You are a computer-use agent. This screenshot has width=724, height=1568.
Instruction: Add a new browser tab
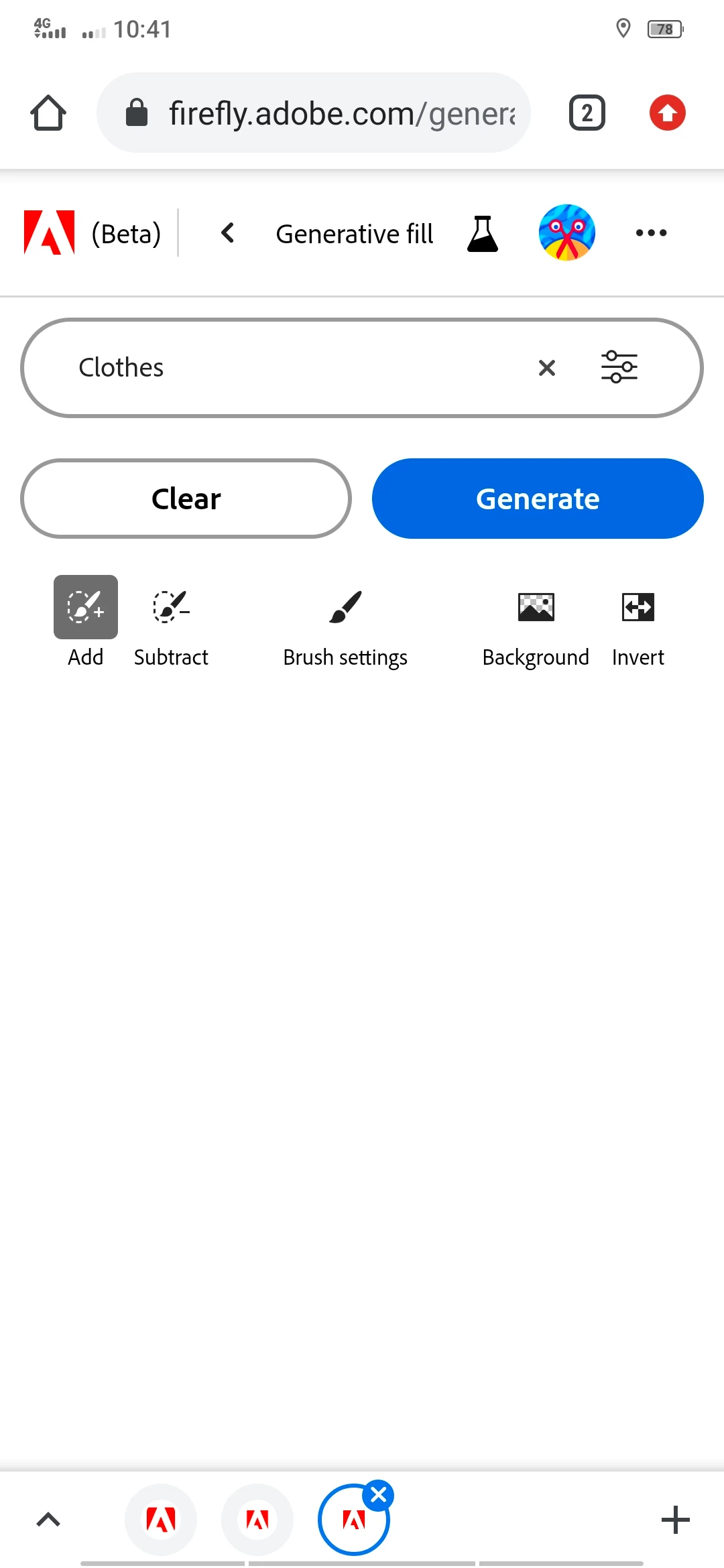point(675,1520)
